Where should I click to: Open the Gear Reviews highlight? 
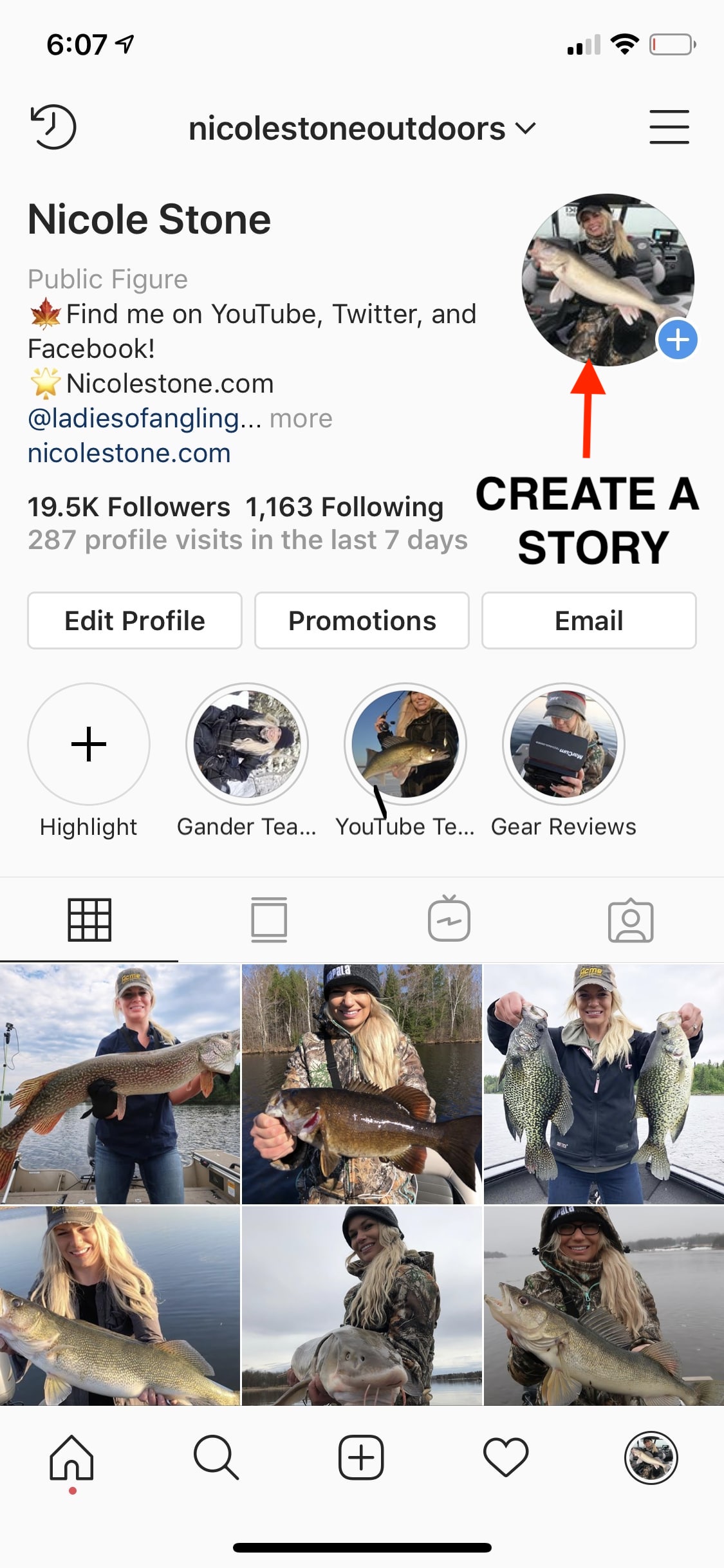point(564,744)
